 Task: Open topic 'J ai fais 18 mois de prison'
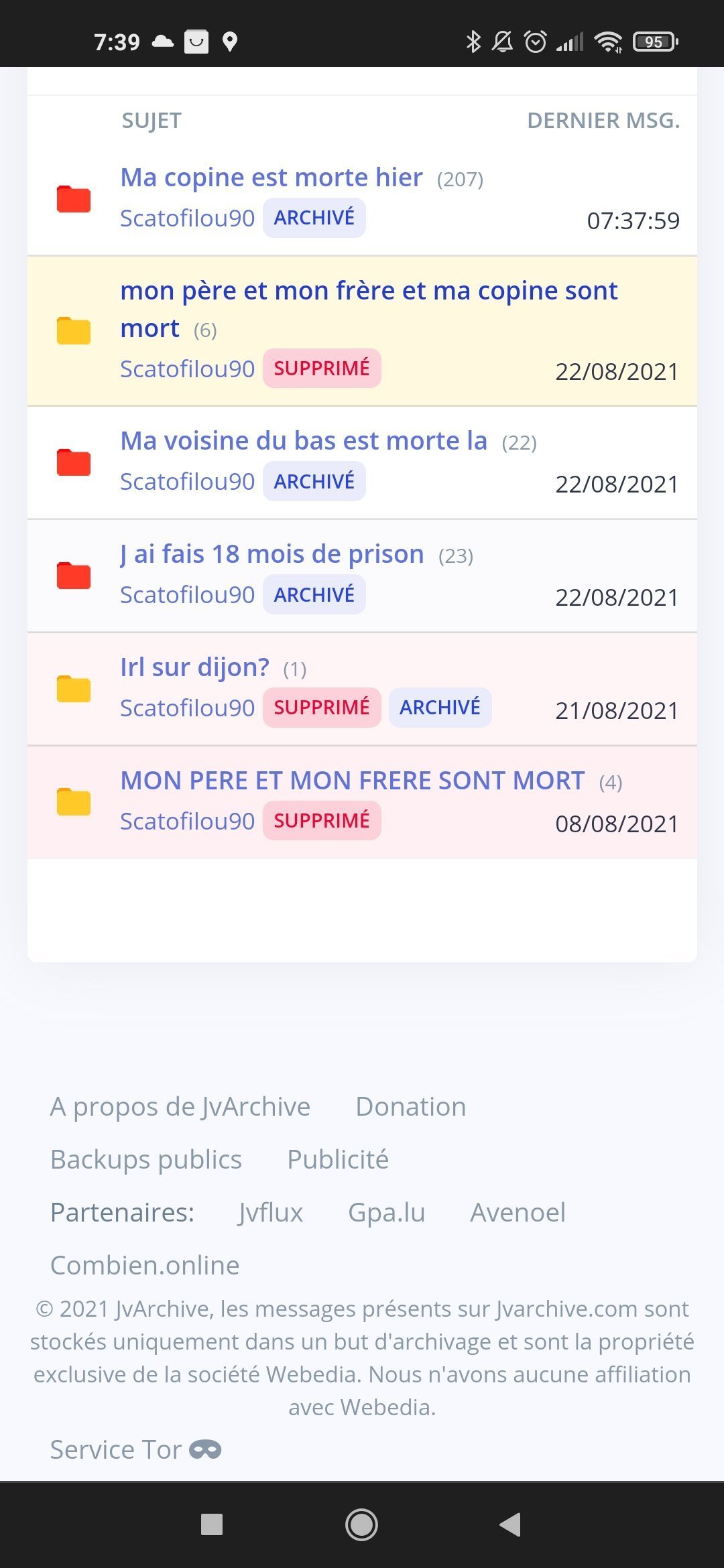pos(272,555)
